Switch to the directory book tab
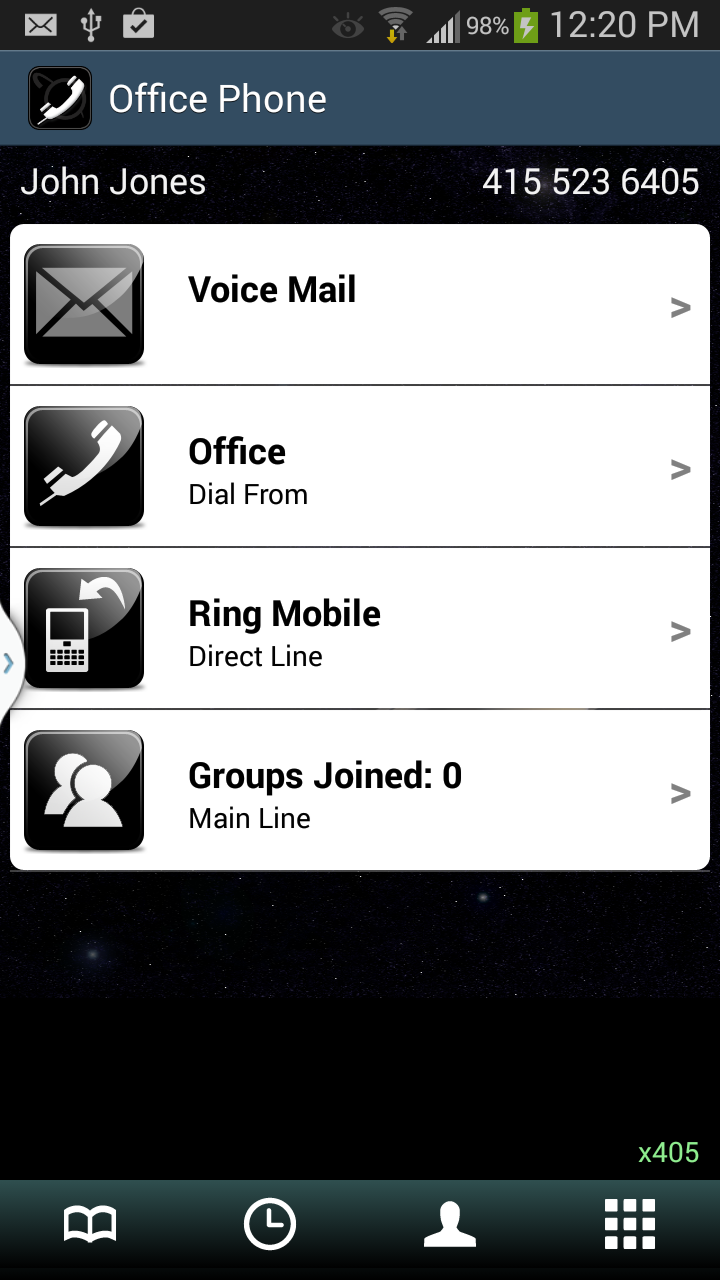 [x=90, y=1224]
